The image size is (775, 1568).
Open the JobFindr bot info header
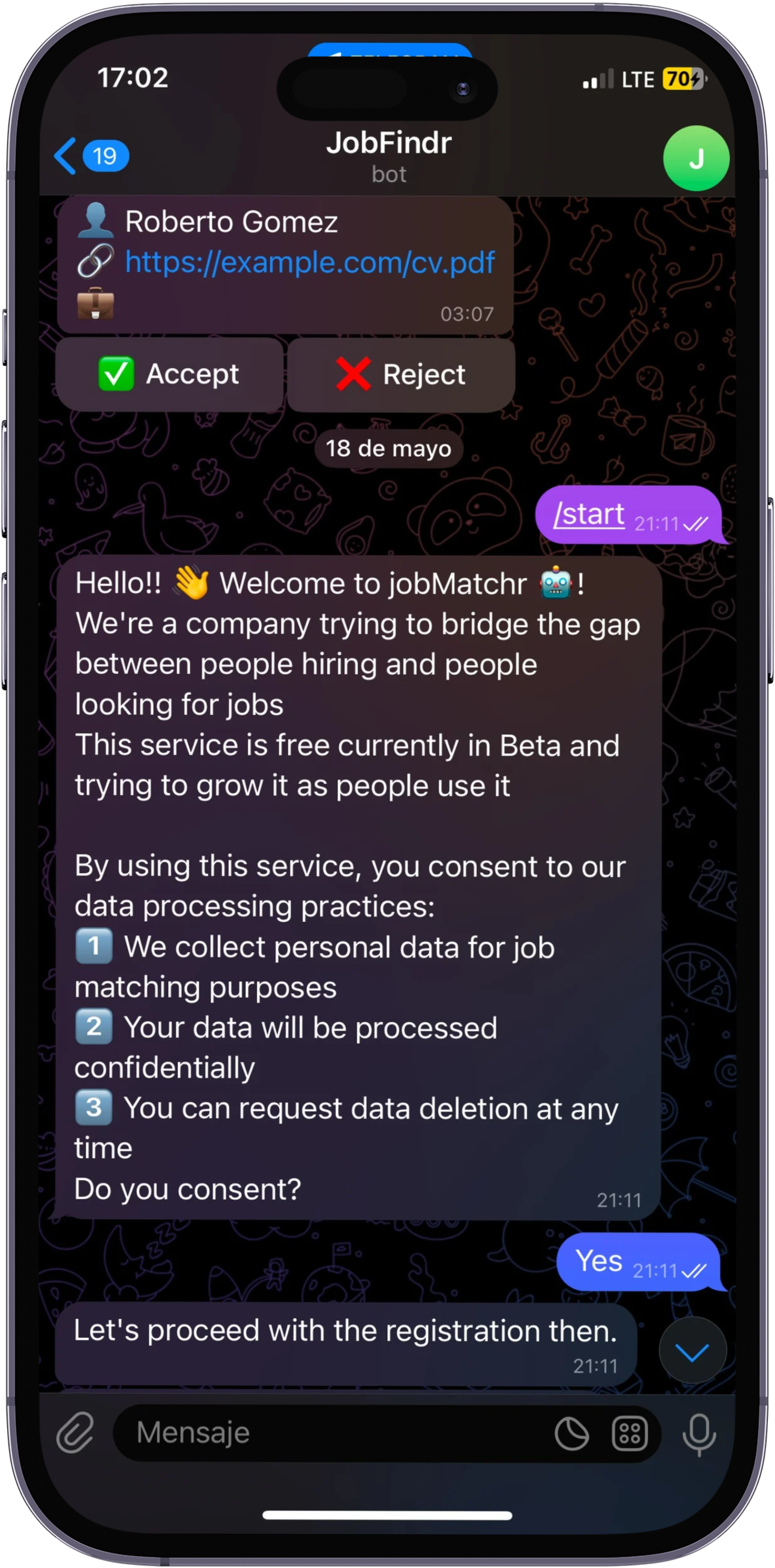point(388,156)
